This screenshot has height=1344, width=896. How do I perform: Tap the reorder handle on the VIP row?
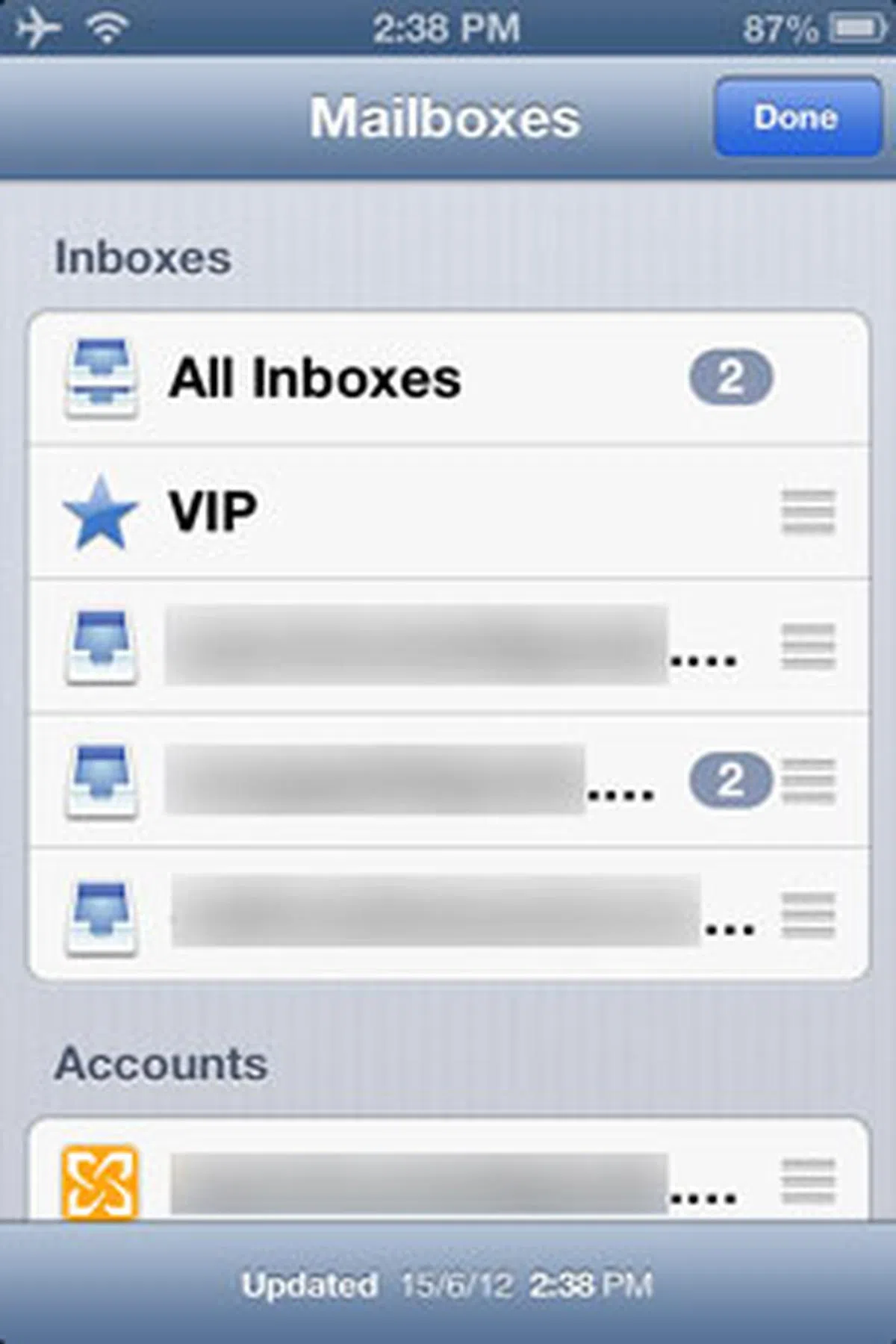(807, 512)
